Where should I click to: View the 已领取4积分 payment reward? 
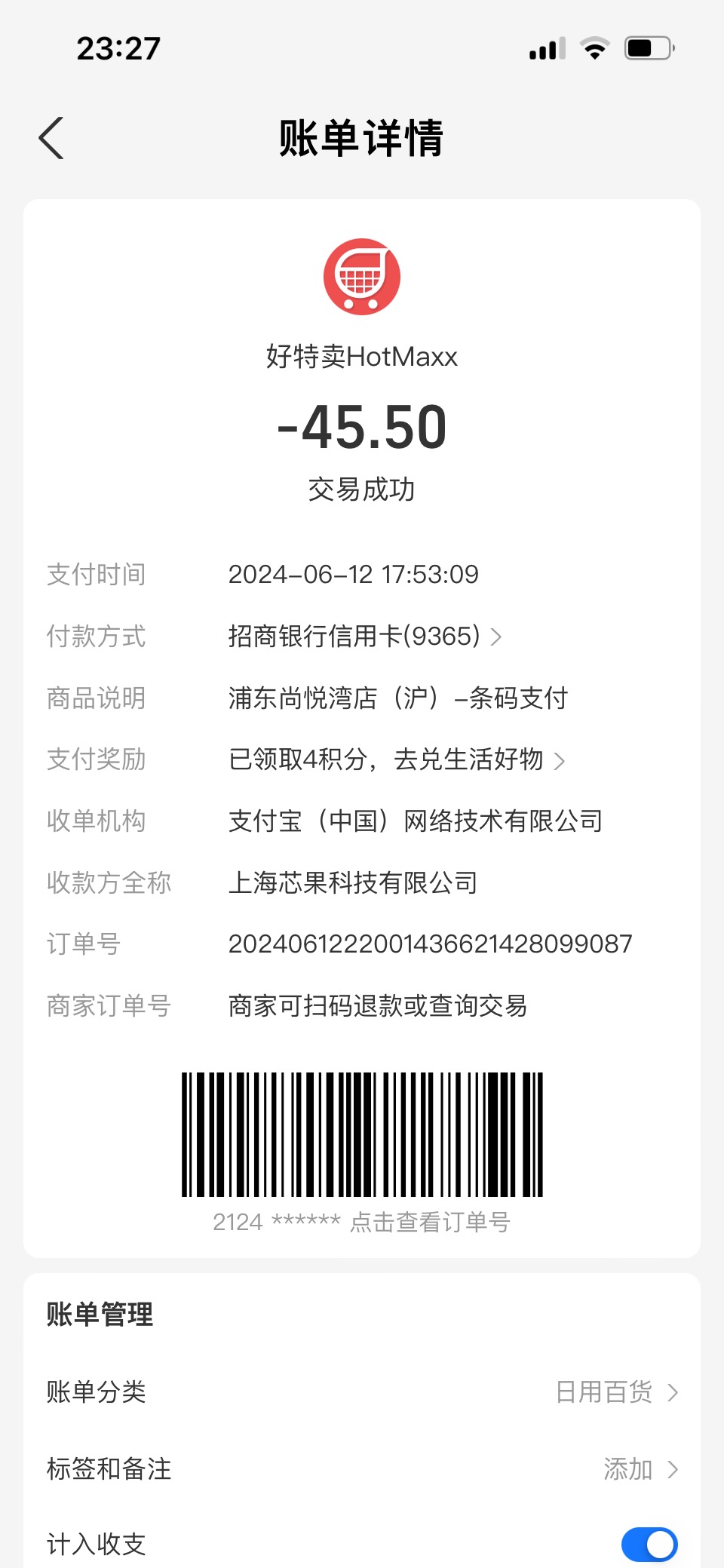[397, 759]
